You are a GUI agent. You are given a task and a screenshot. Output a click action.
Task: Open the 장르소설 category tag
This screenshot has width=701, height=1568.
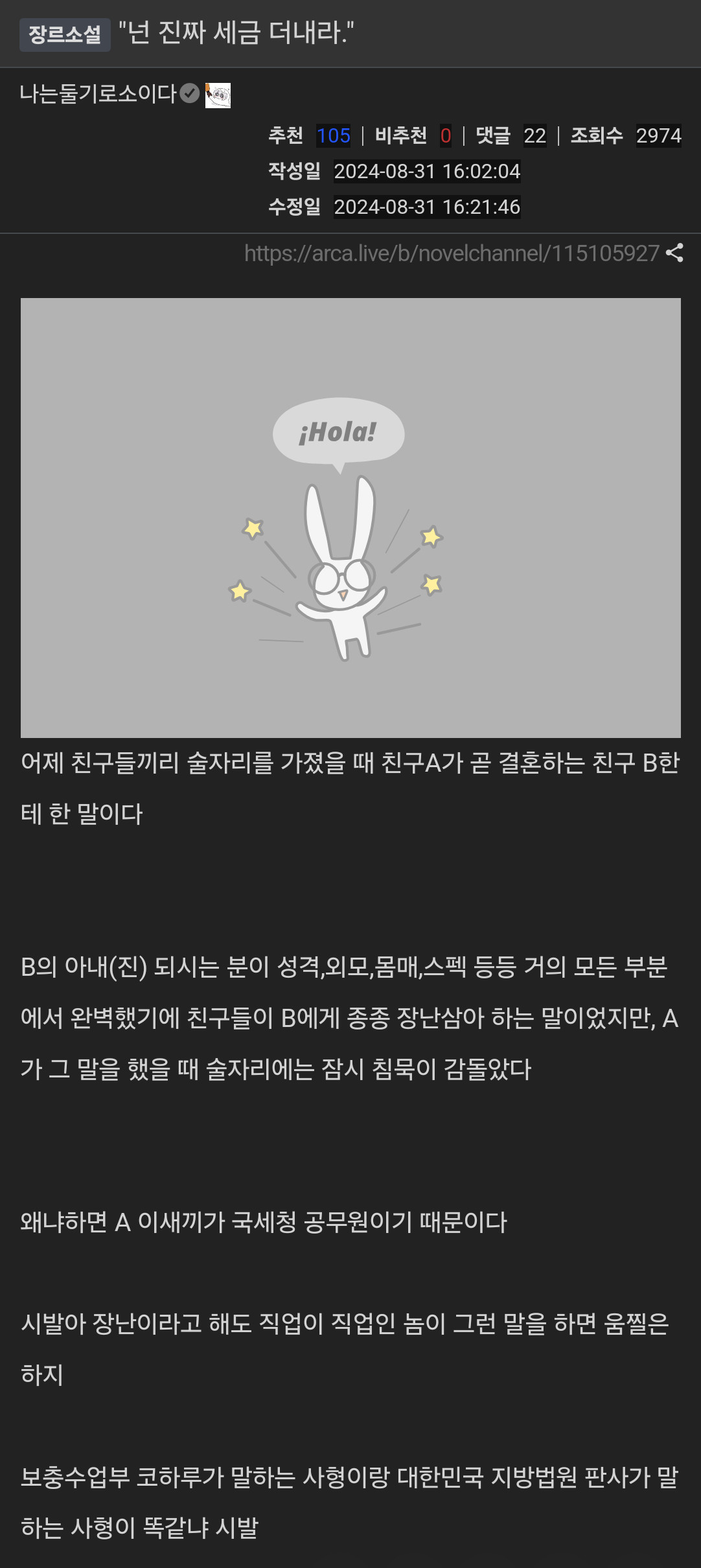click(65, 34)
